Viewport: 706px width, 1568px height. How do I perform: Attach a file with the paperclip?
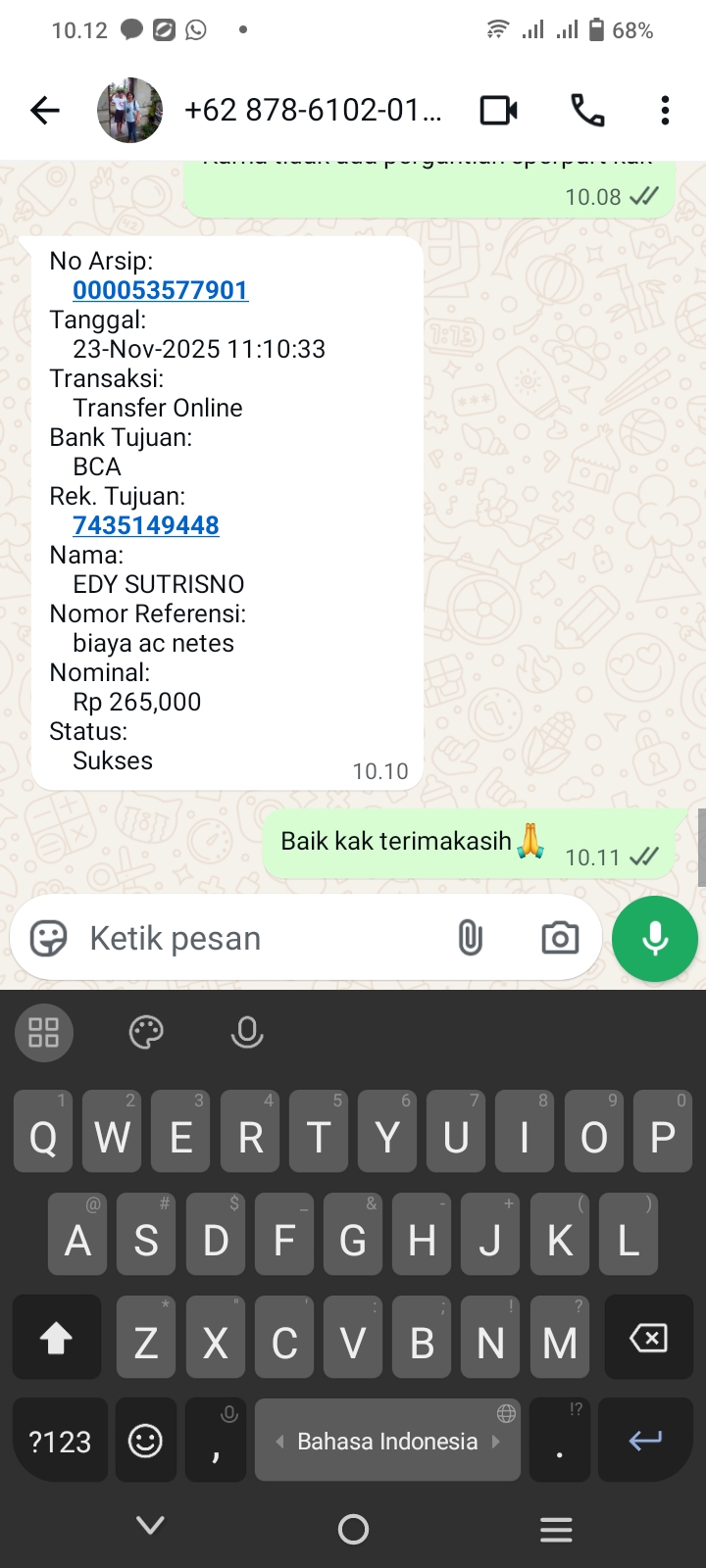coord(471,938)
